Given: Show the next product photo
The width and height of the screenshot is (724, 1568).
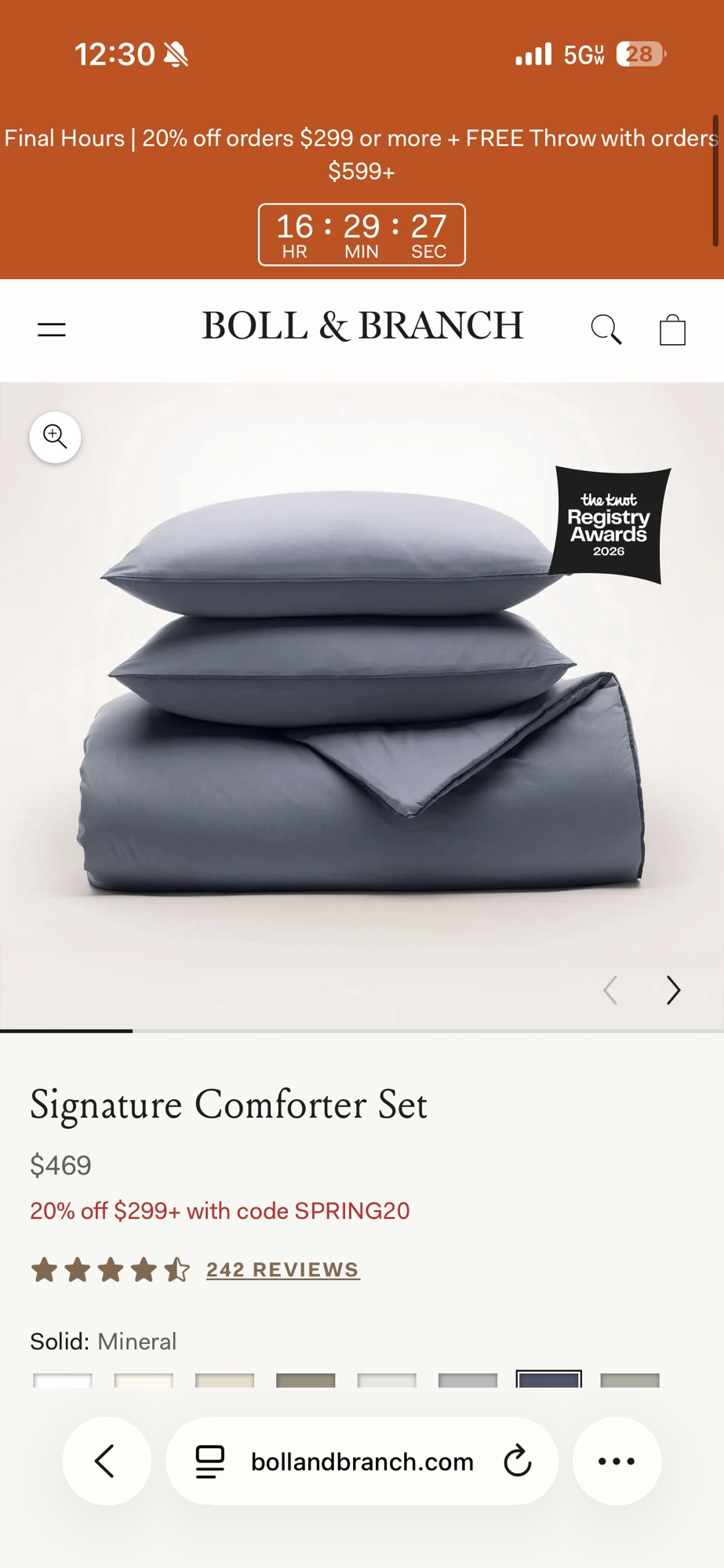Looking at the screenshot, I should pos(673,990).
